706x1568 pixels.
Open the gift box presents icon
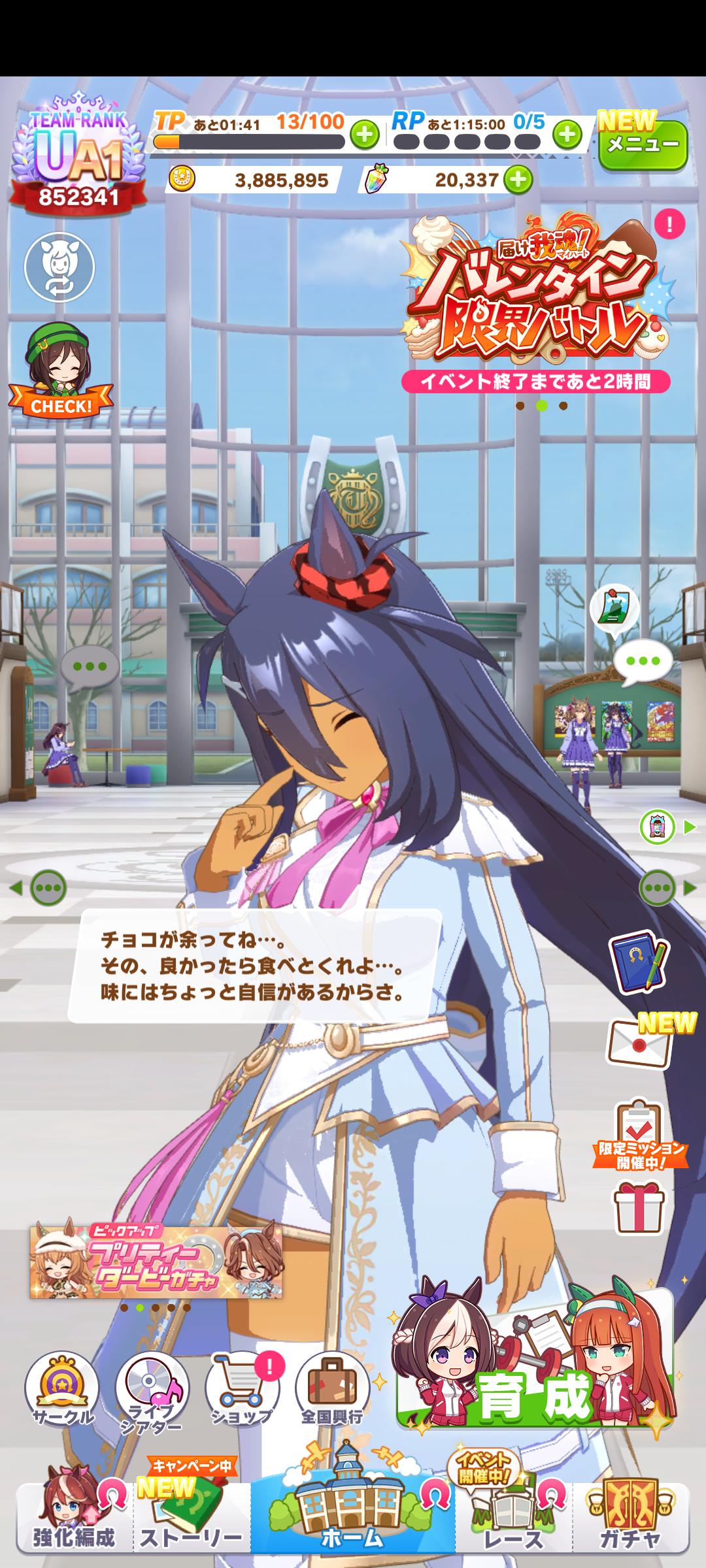pyautogui.click(x=639, y=1208)
